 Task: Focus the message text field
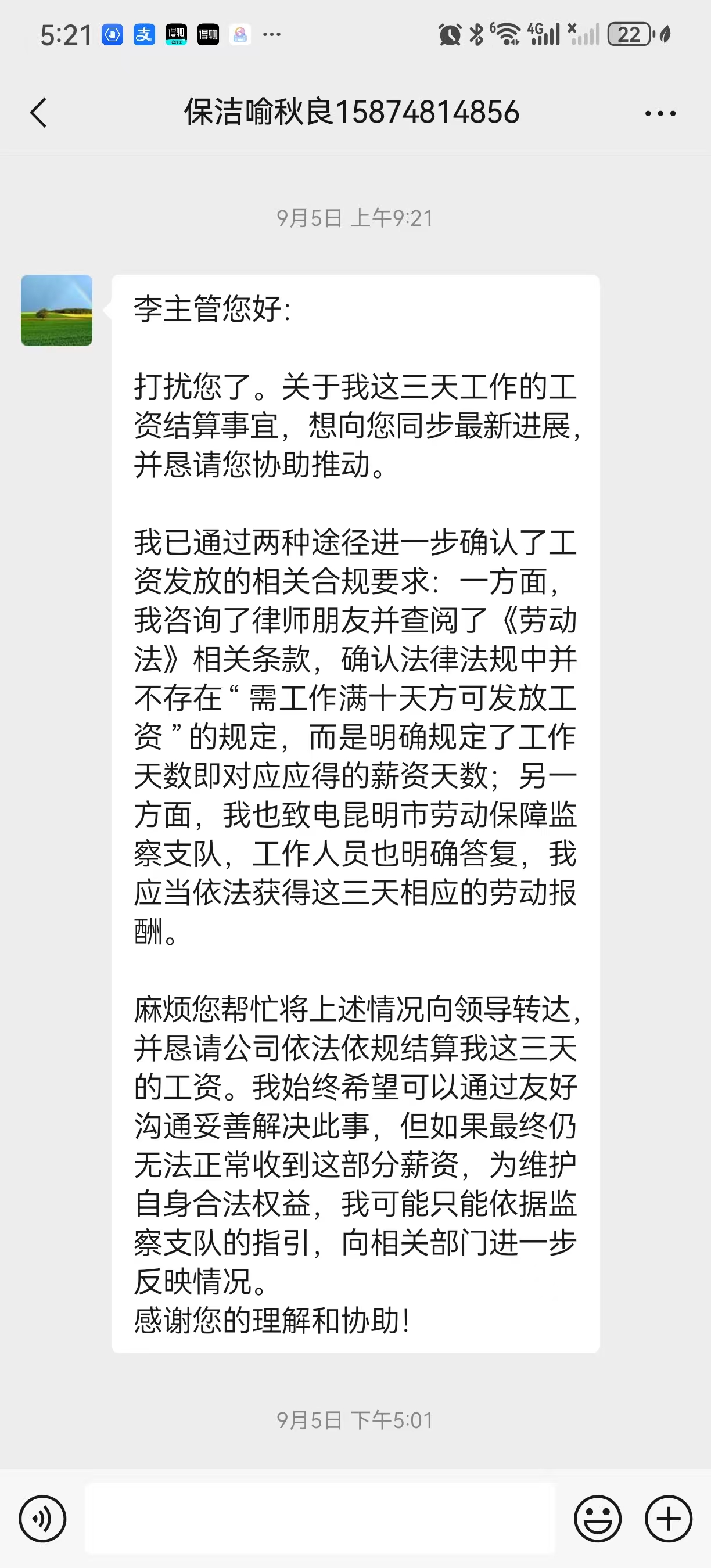[x=319, y=1519]
